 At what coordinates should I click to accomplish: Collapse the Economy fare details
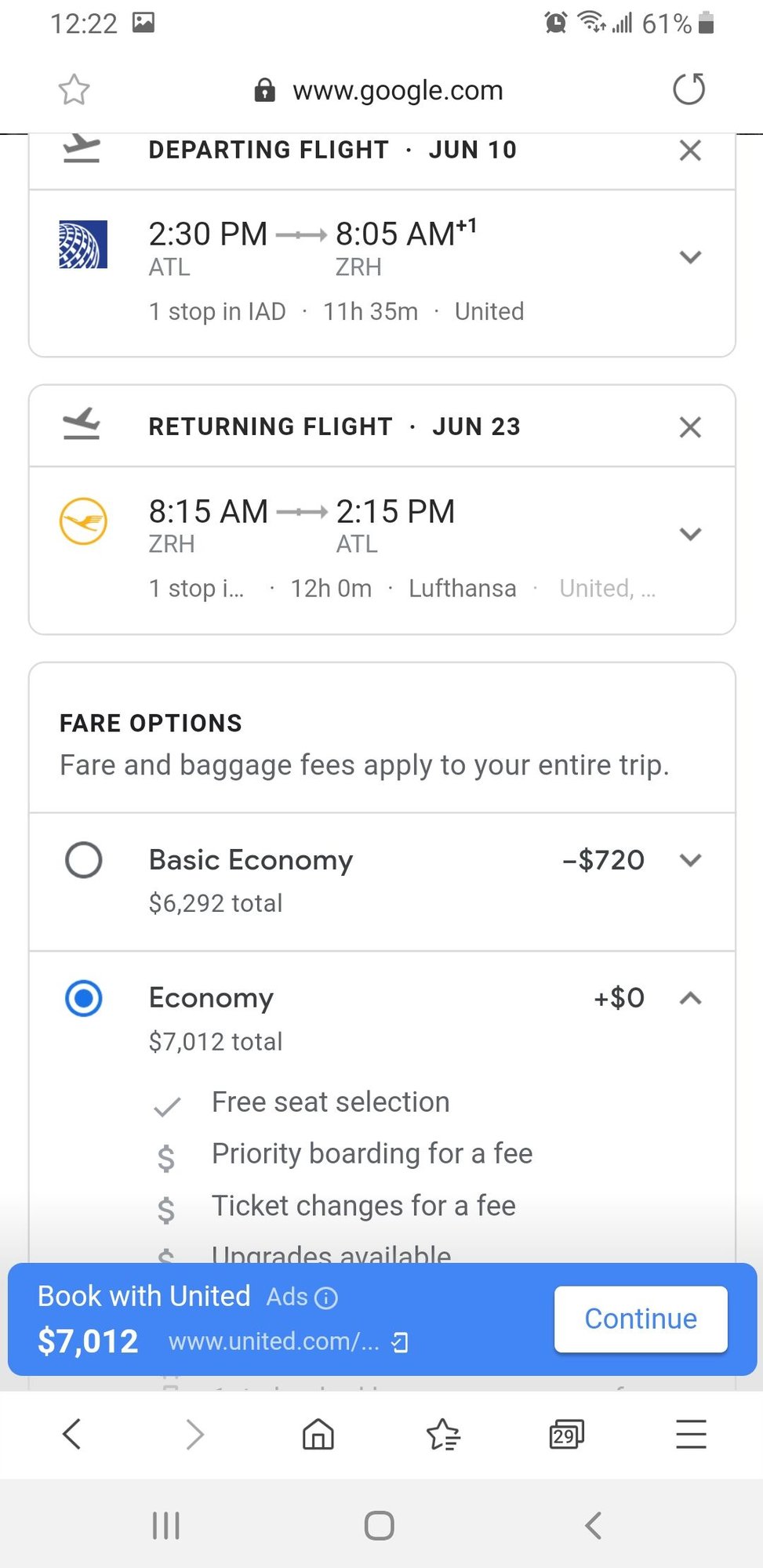pyautogui.click(x=690, y=999)
